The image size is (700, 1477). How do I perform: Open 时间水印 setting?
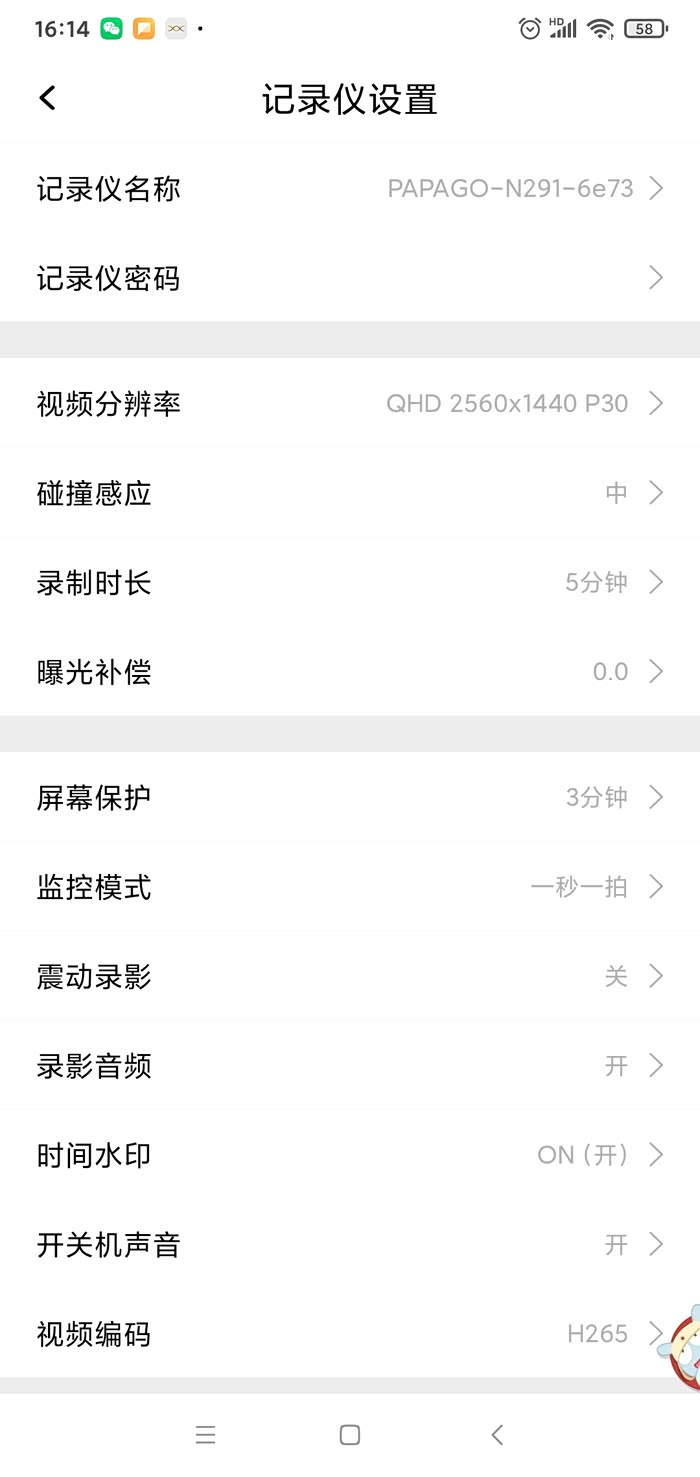350,1155
